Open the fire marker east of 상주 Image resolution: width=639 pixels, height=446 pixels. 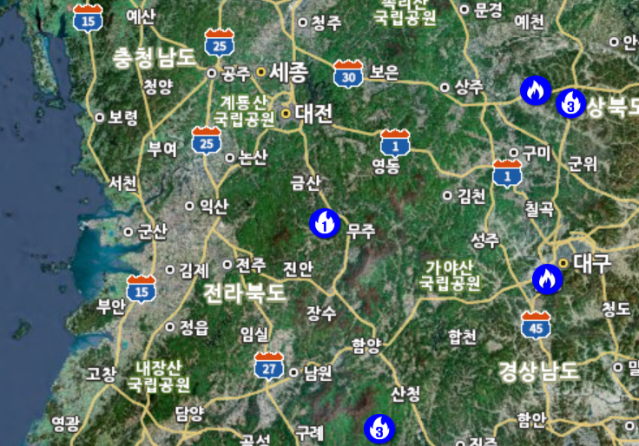point(535,91)
